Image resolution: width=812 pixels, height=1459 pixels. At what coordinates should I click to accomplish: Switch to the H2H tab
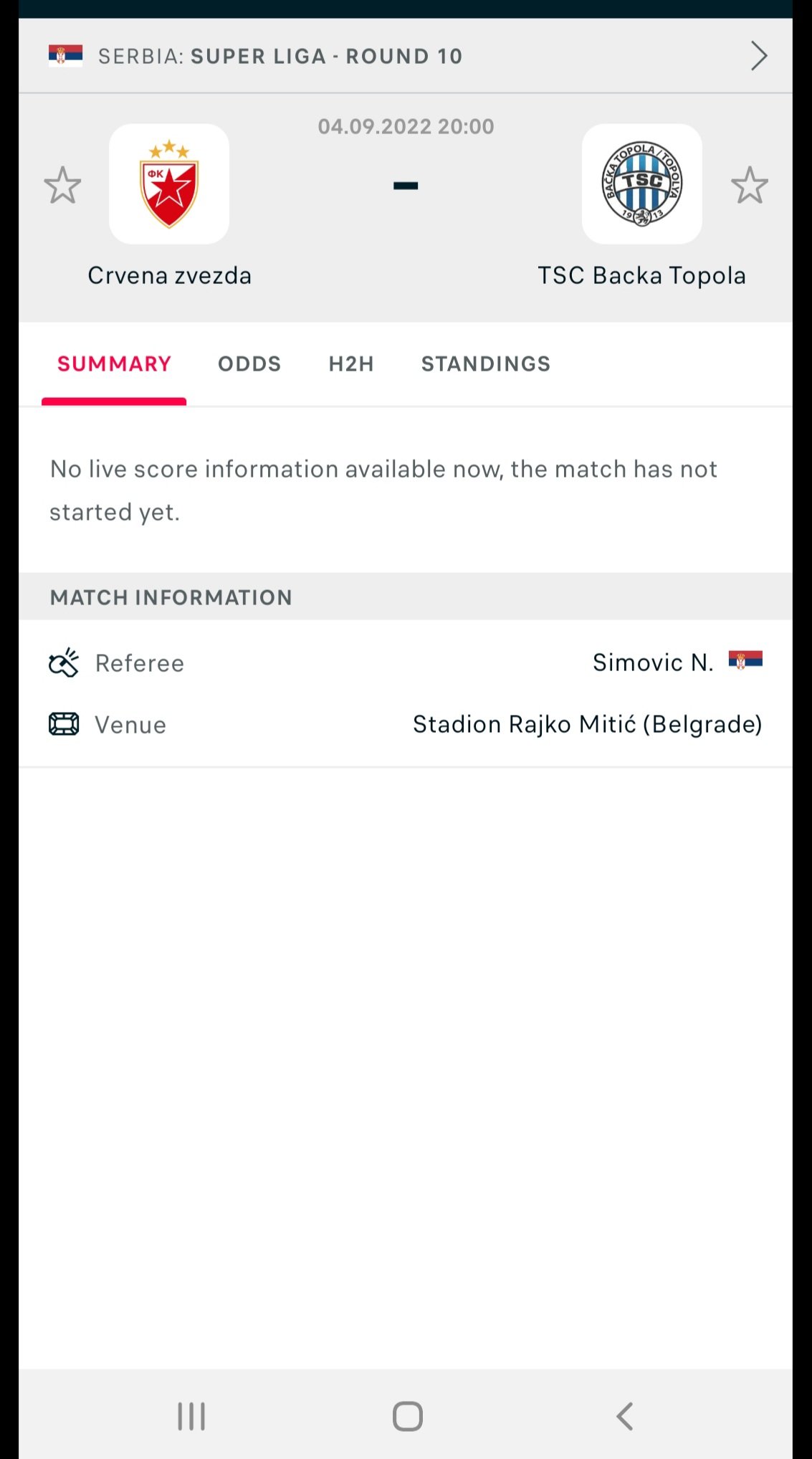click(x=351, y=364)
